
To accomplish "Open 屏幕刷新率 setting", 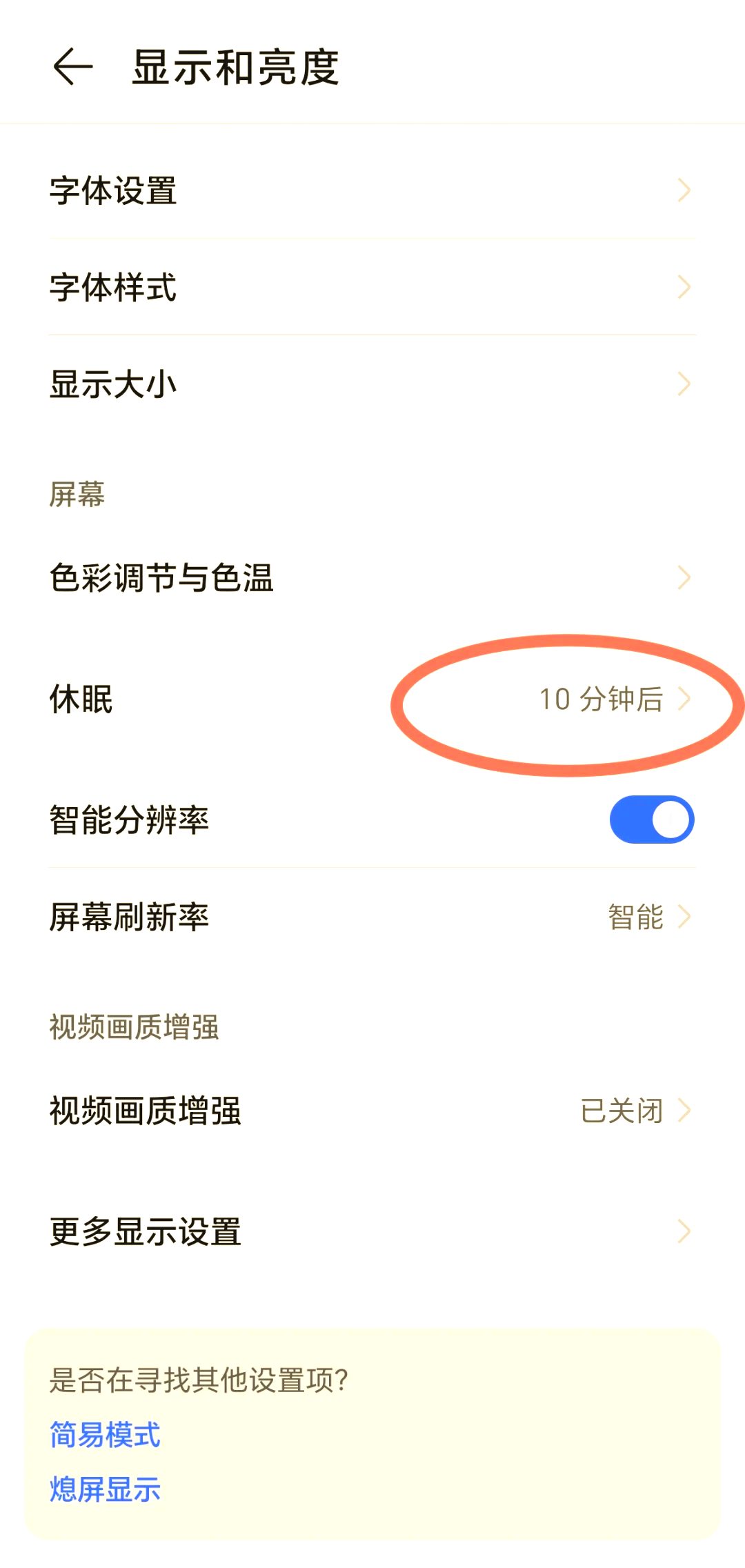I will click(x=372, y=917).
